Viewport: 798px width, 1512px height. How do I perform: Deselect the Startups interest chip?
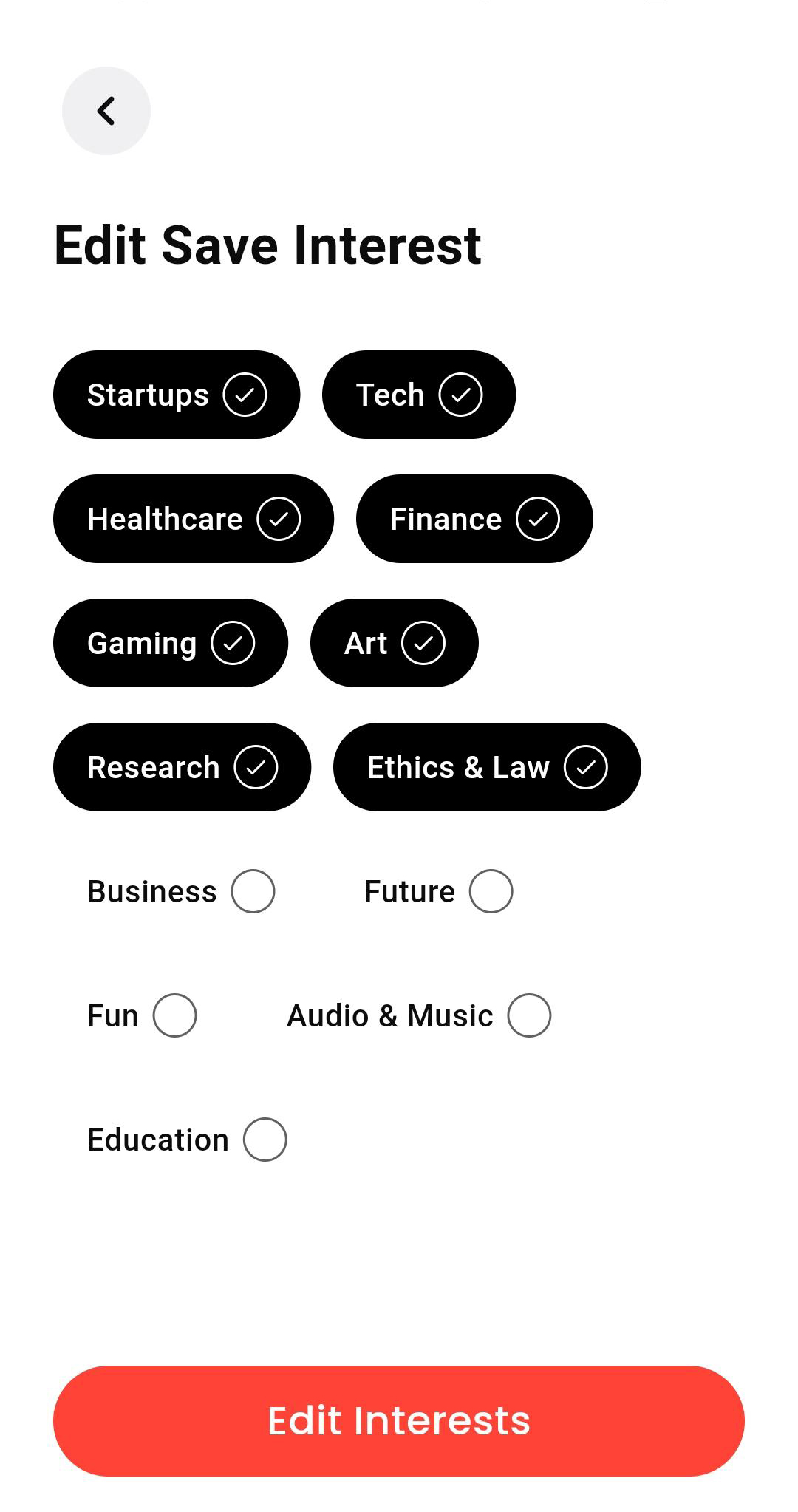pyautogui.click(x=177, y=395)
